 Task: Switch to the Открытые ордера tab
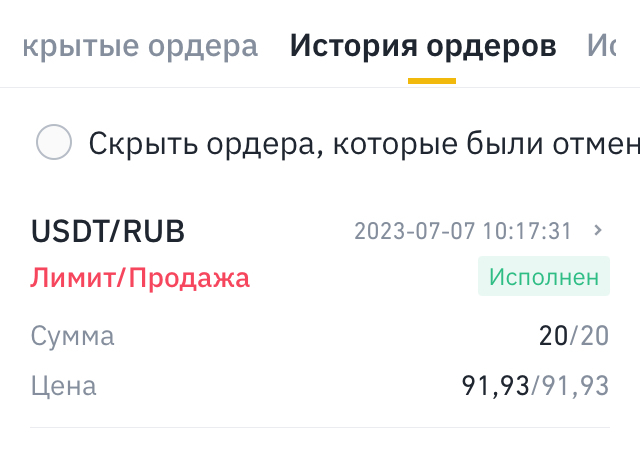[139, 46]
